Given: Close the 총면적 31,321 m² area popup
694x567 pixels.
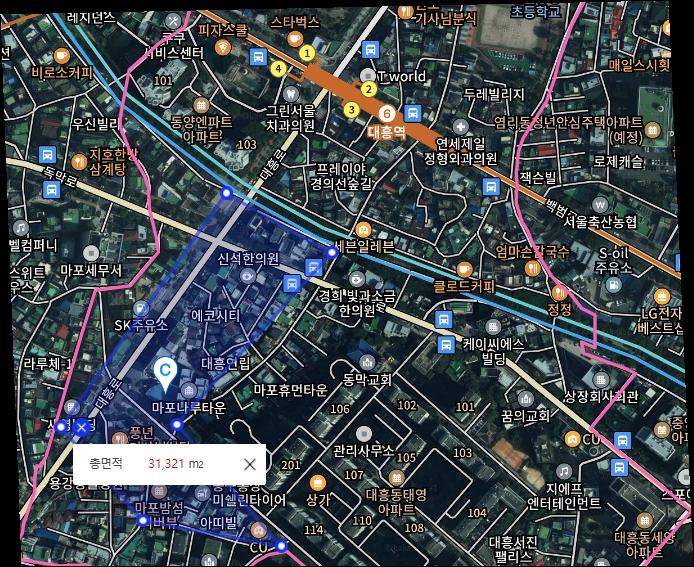Looking at the screenshot, I should click(250, 464).
